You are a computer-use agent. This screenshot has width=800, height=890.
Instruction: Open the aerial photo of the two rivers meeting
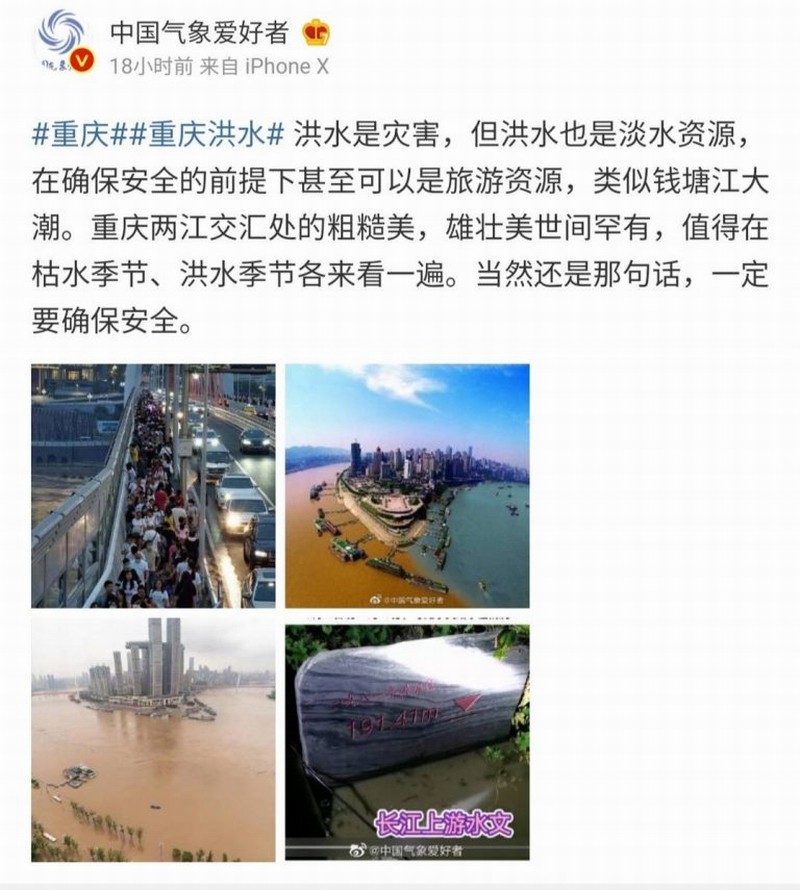point(407,486)
